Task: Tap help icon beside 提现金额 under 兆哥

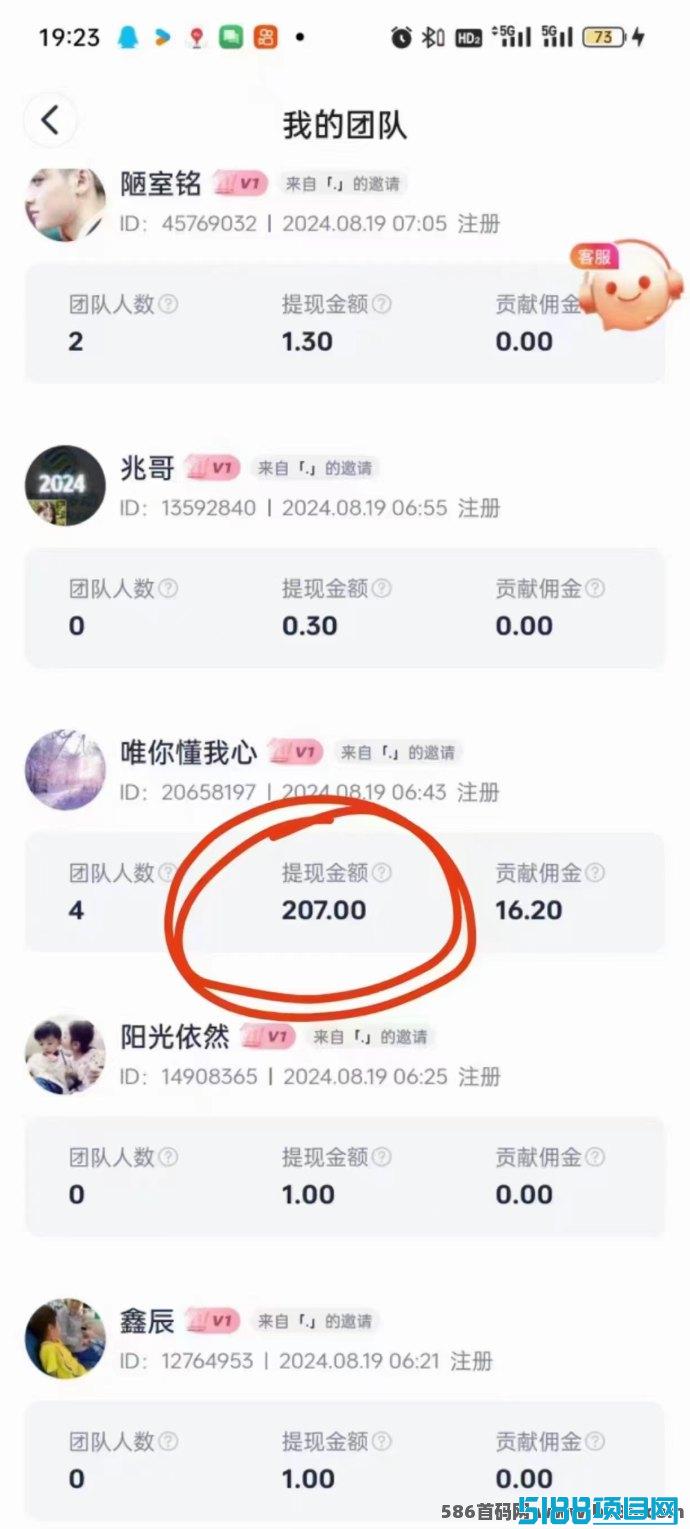Action: (382, 589)
